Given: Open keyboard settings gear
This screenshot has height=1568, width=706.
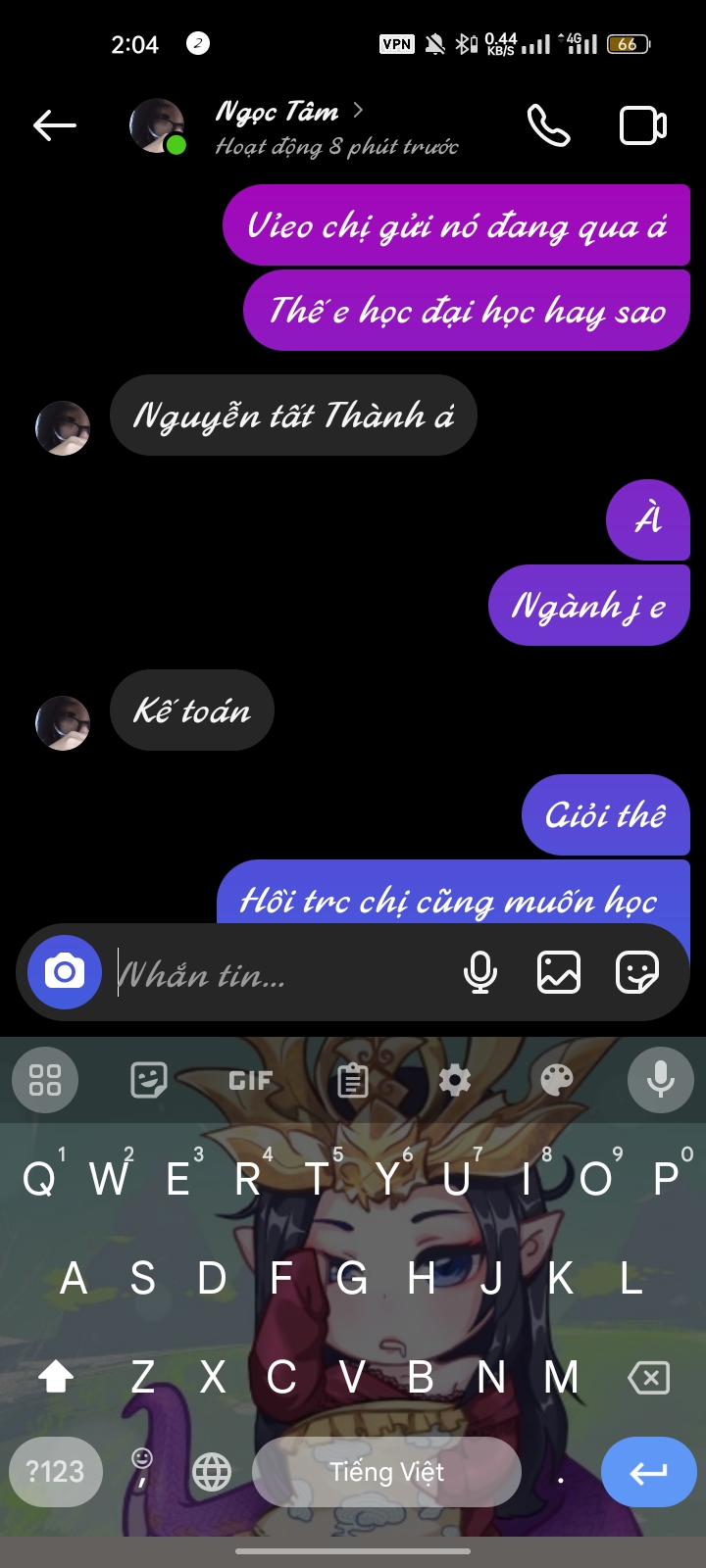Looking at the screenshot, I should 455,1080.
